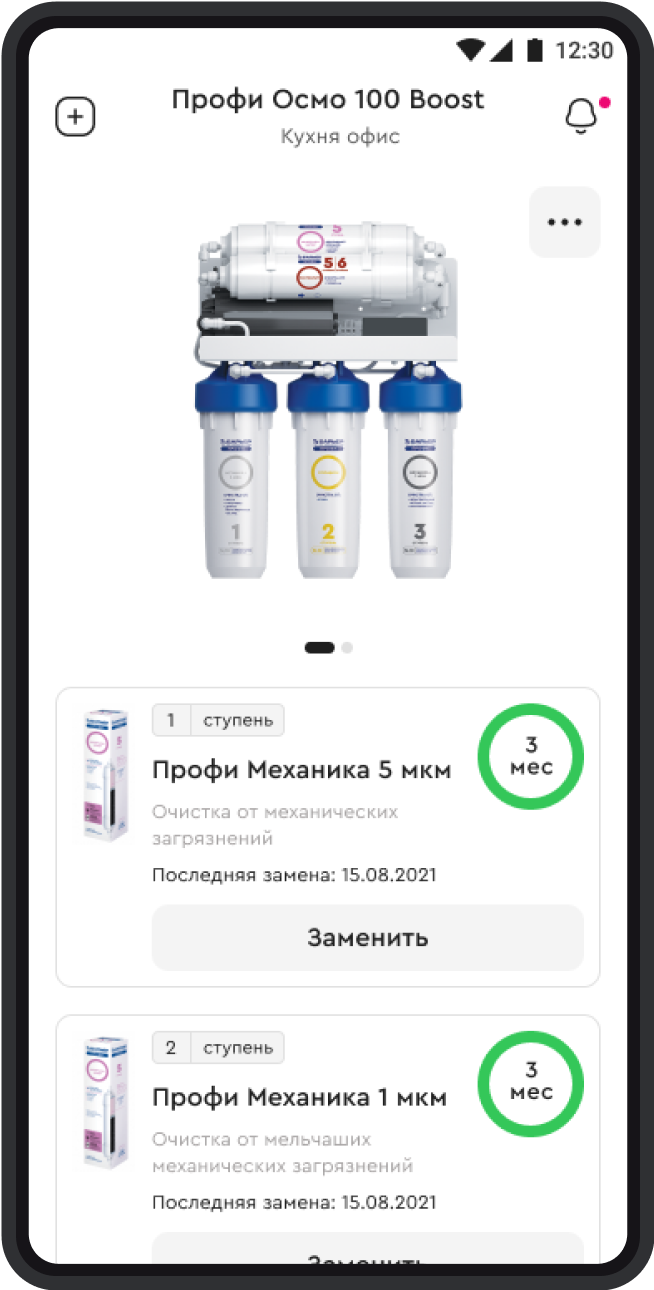Tap Заменить for Профи Механика 5 мкм
This screenshot has width=654, height=1290.
click(367, 938)
